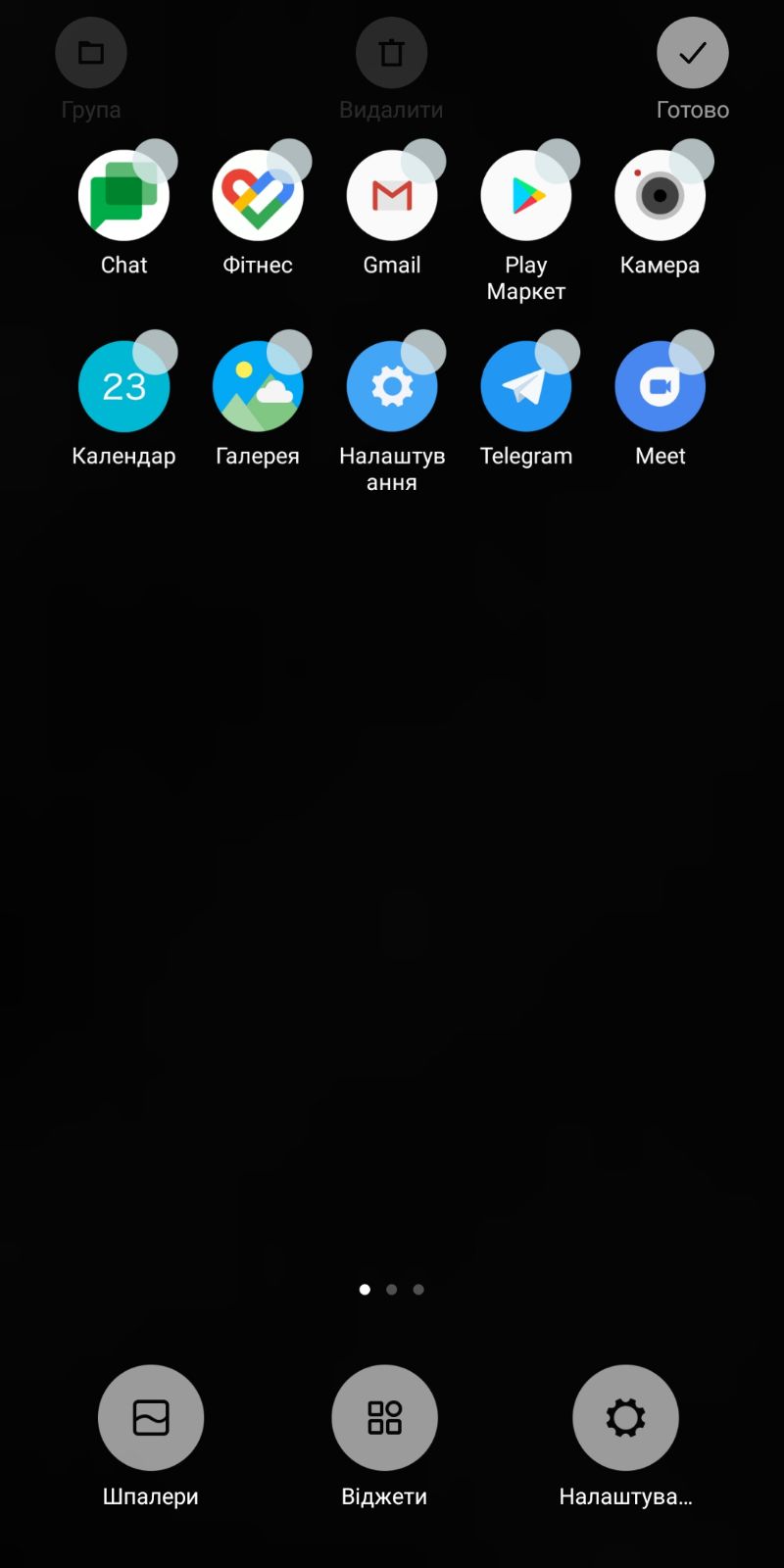Select the Chat app icon
784x1568 pixels.
tap(123, 196)
